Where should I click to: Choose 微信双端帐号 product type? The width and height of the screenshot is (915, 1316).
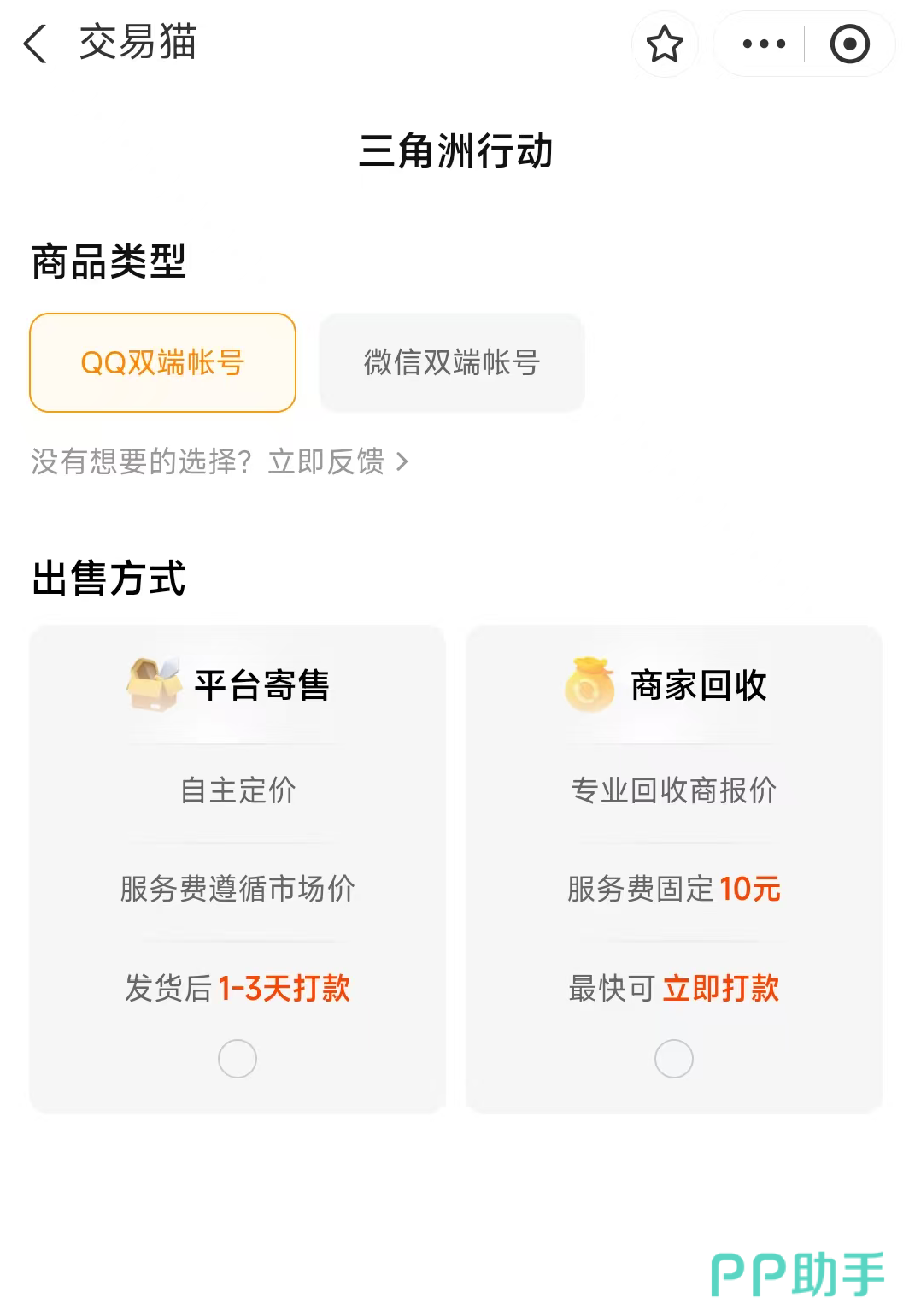click(x=451, y=362)
